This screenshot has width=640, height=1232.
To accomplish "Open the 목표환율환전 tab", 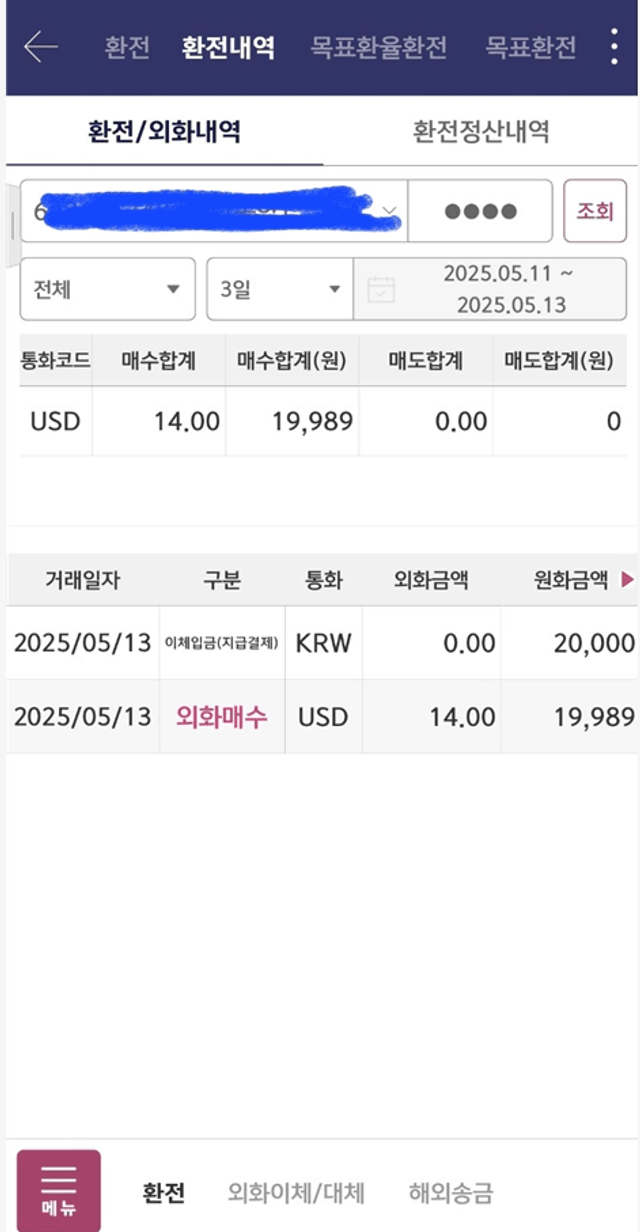I will (379, 47).
